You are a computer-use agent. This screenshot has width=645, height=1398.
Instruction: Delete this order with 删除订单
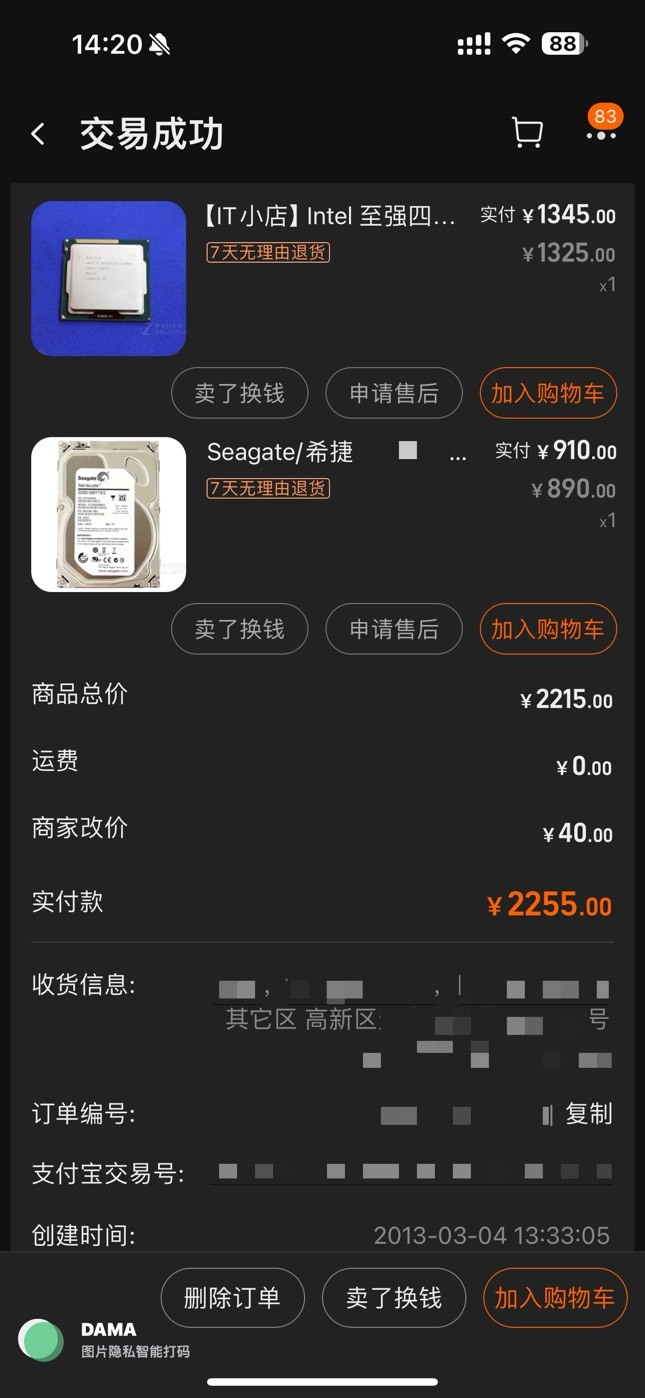pyautogui.click(x=232, y=1298)
